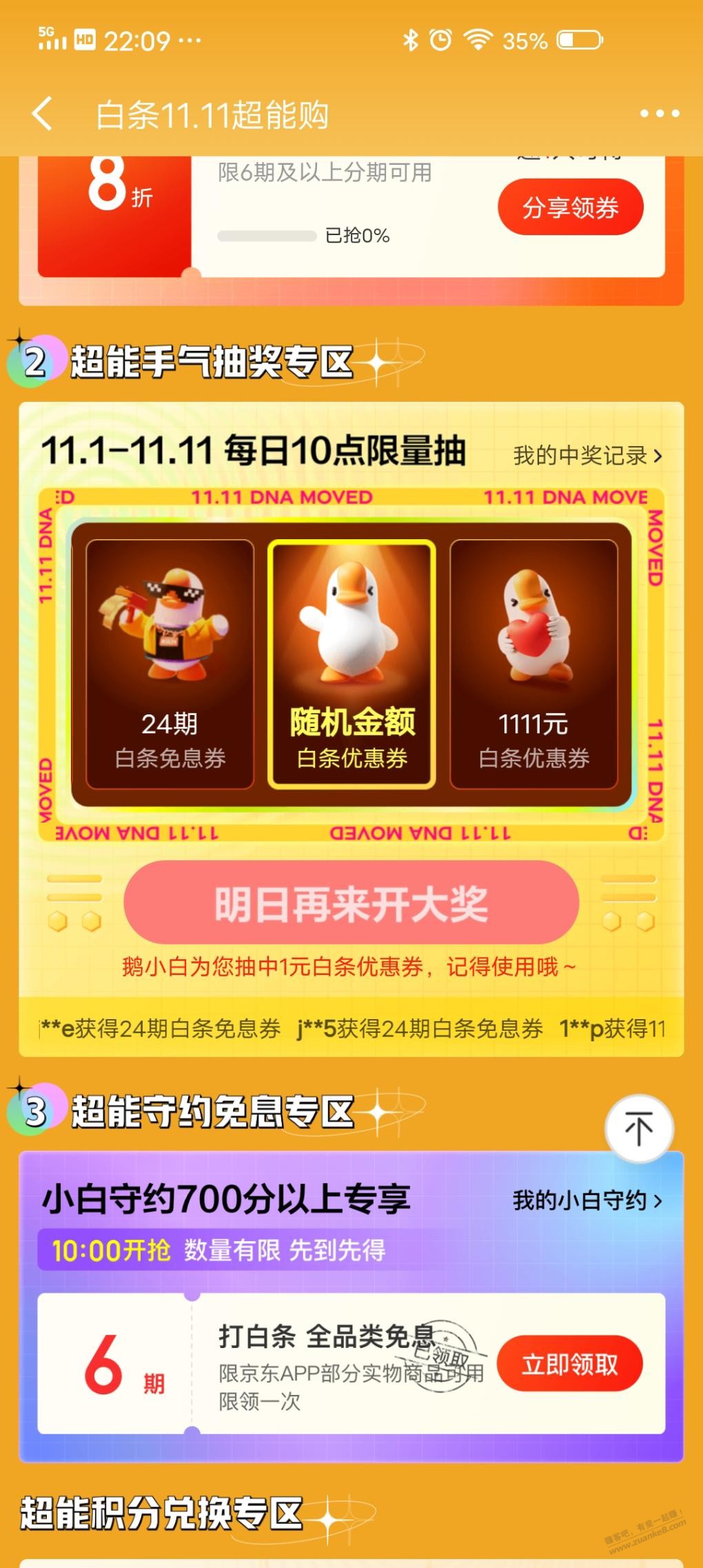Select the 随机金额 白条优惠券 prize card
This screenshot has height=1568, width=703.
tap(351, 664)
